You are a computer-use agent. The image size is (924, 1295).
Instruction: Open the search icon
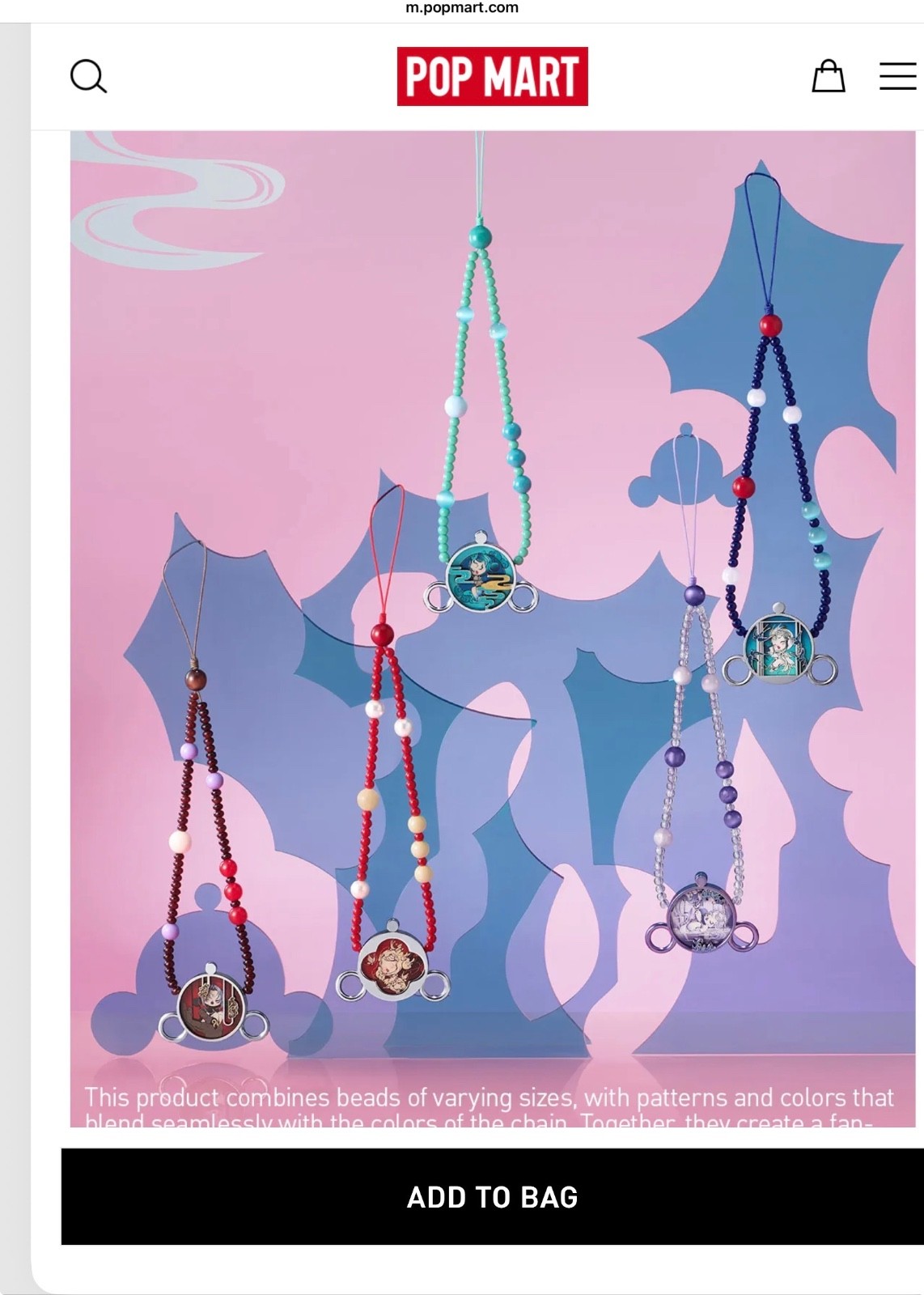pyautogui.click(x=88, y=77)
